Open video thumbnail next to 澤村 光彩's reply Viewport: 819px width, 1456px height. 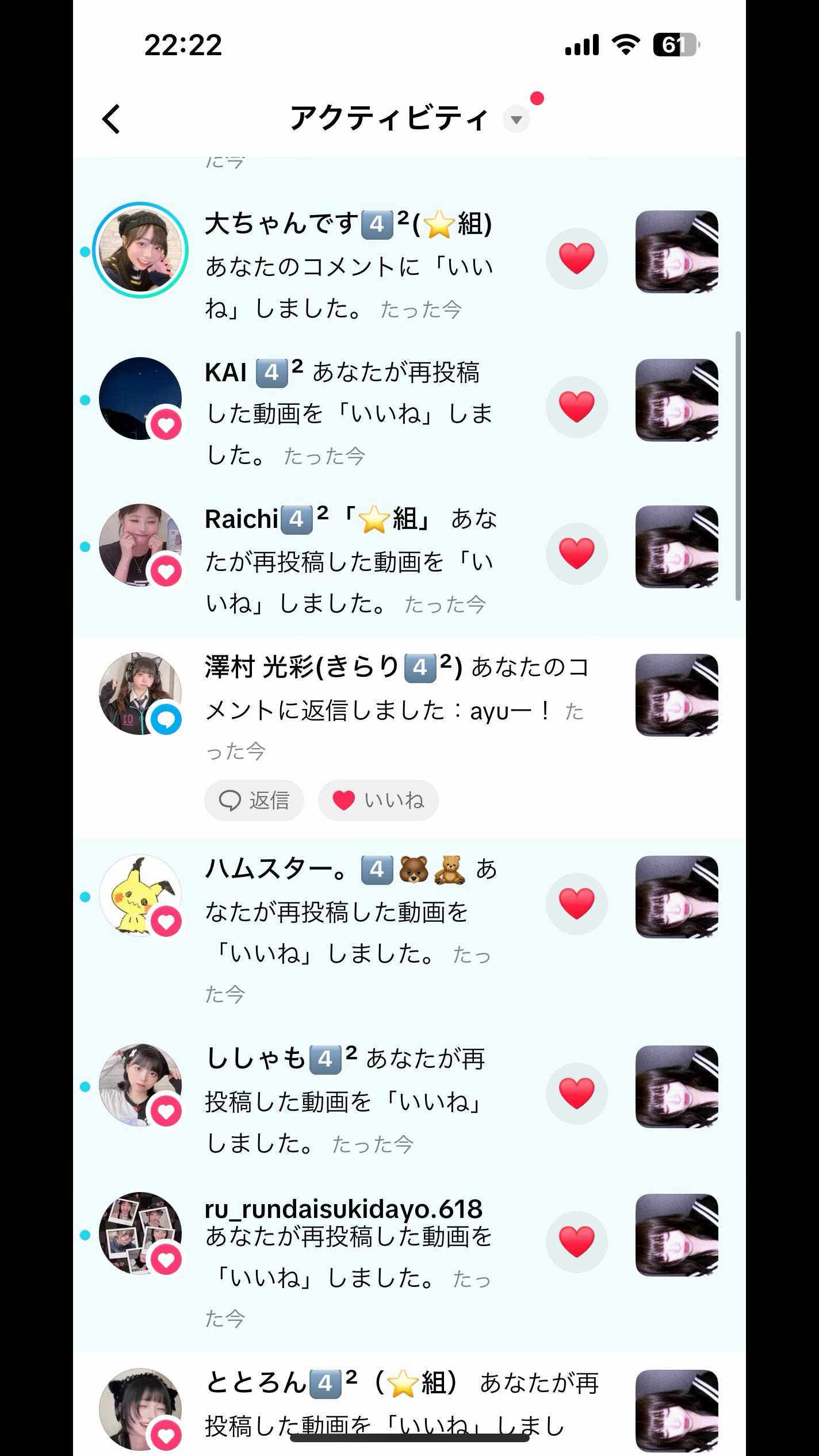click(676, 695)
